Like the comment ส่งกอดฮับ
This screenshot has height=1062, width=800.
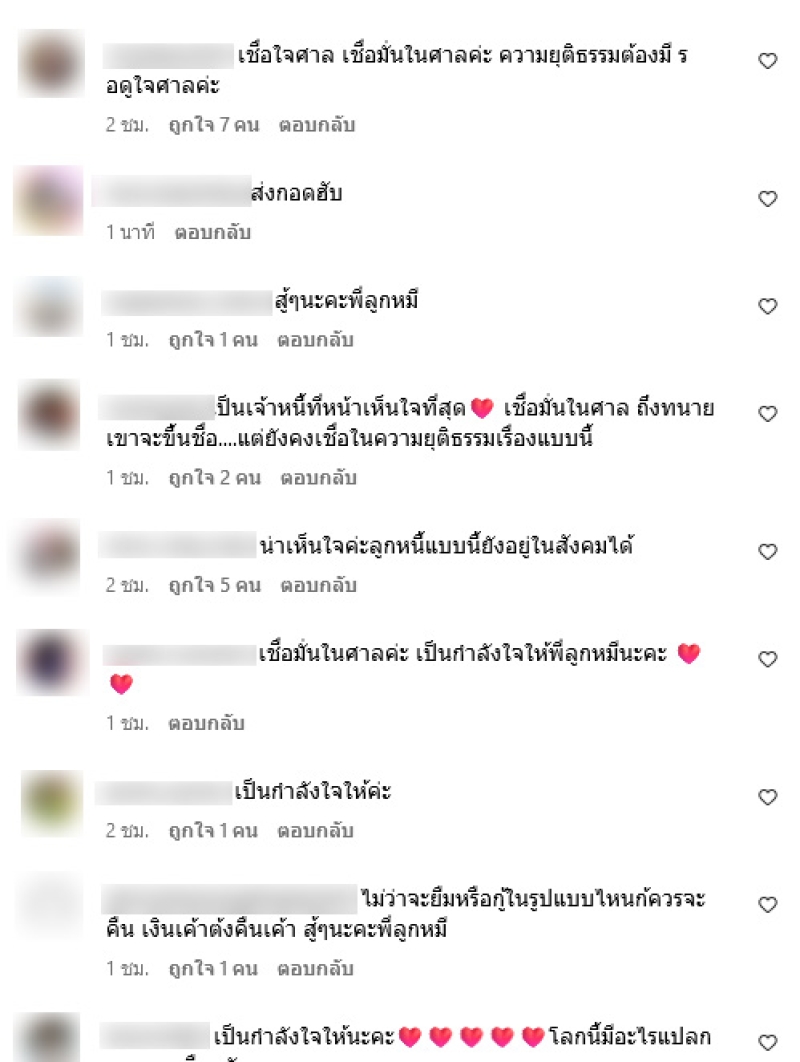click(x=768, y=199)
